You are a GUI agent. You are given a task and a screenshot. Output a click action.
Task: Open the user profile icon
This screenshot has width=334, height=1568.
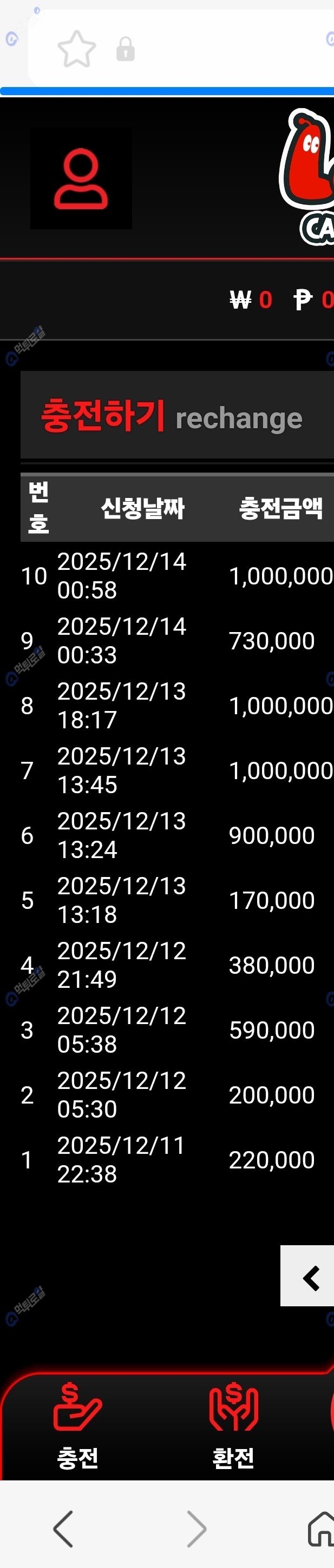click(x=81, y=180)
